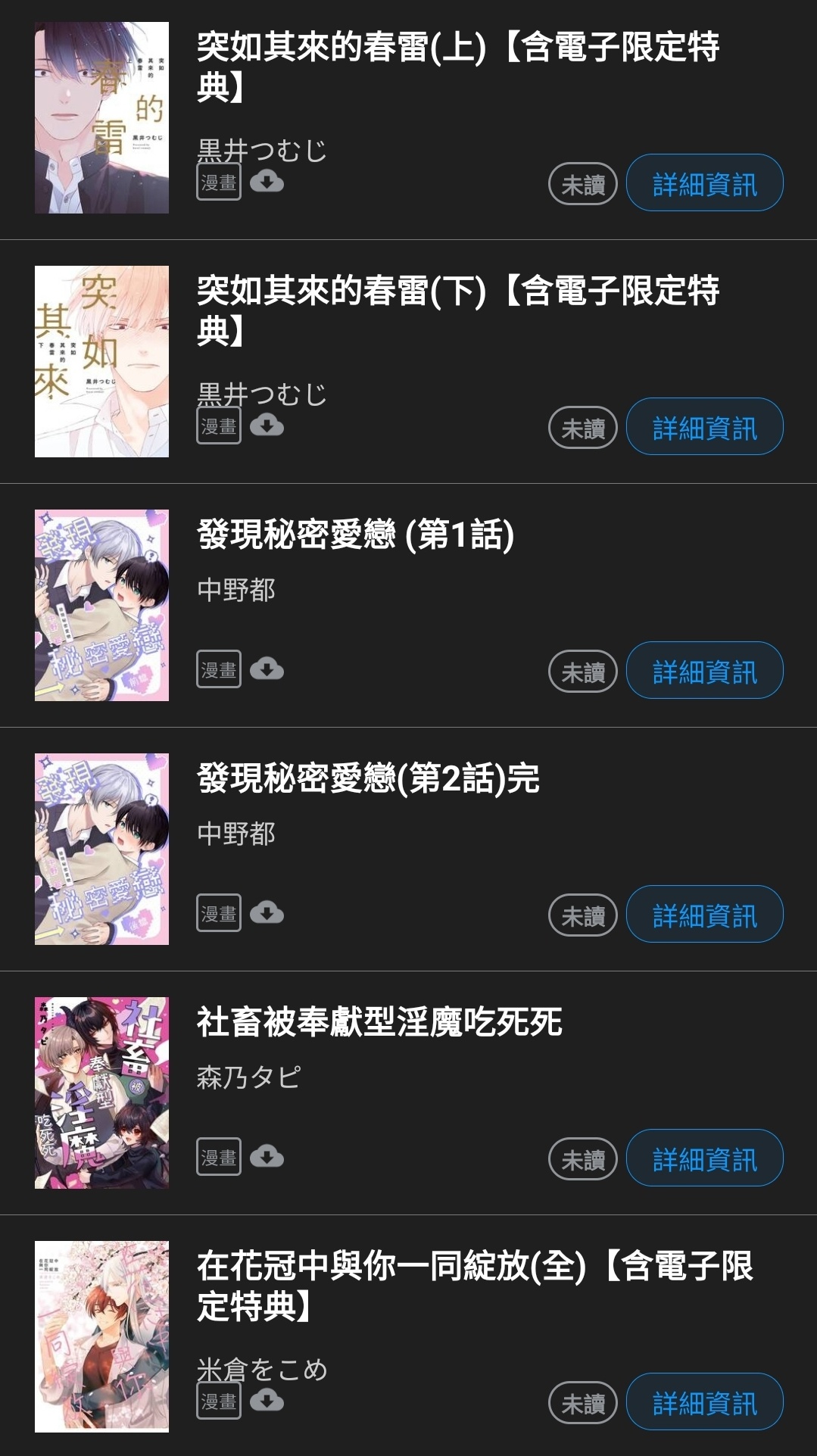Download 發現秘密愛戀 (第1話)
Screen dimensions: 817x1456
[267, 669]
